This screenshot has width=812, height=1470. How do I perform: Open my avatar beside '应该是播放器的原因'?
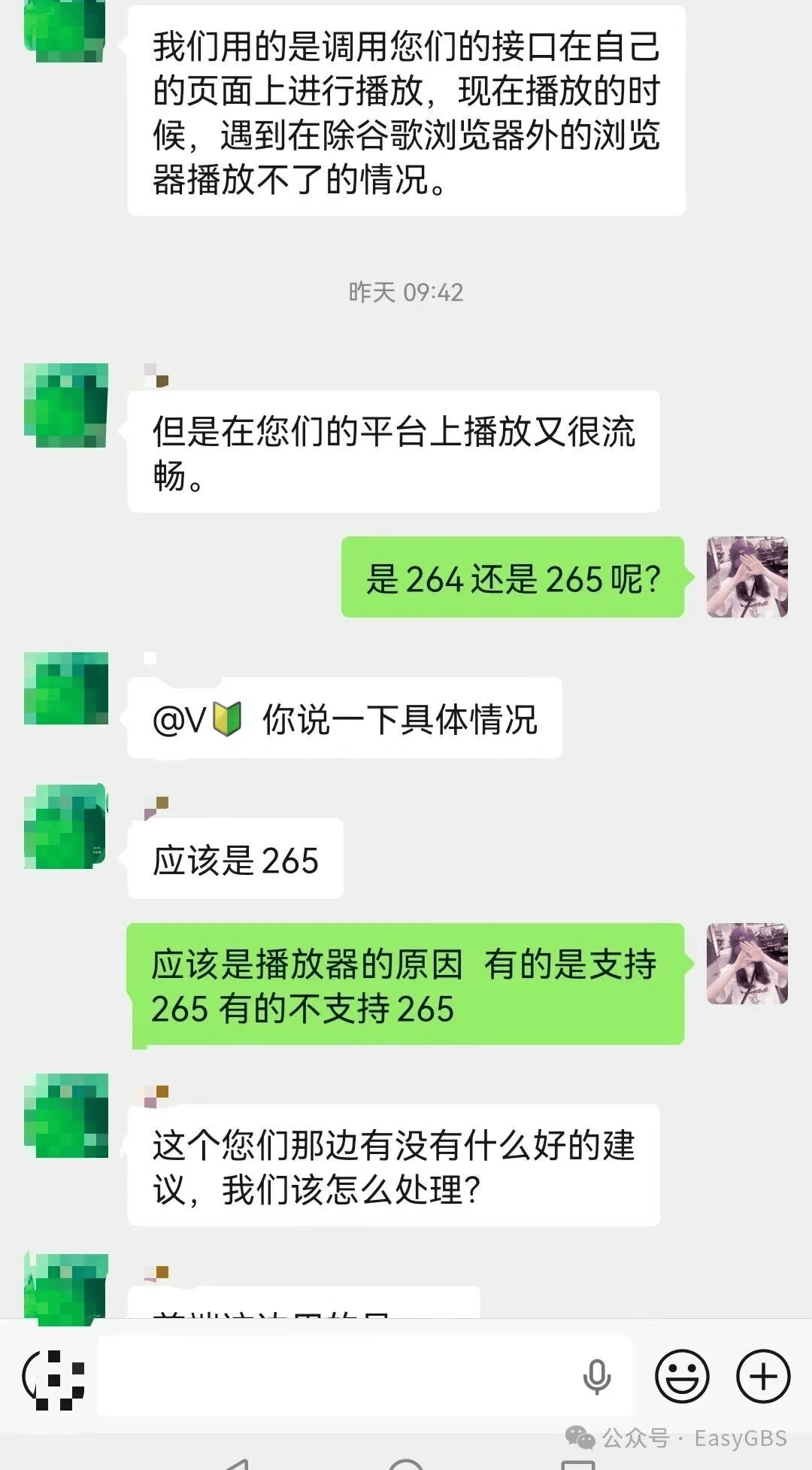click(747, 964)
